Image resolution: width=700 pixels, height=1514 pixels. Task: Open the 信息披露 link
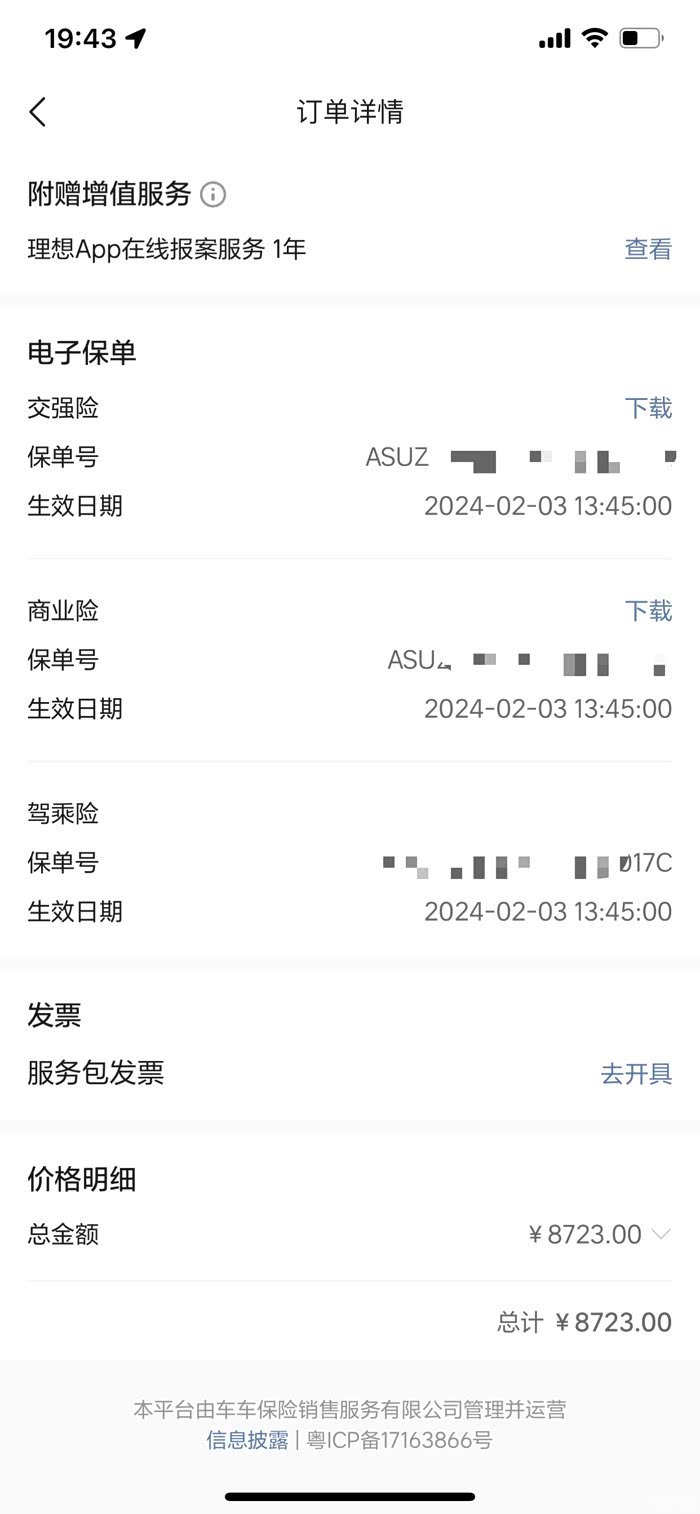(247, 1440)
